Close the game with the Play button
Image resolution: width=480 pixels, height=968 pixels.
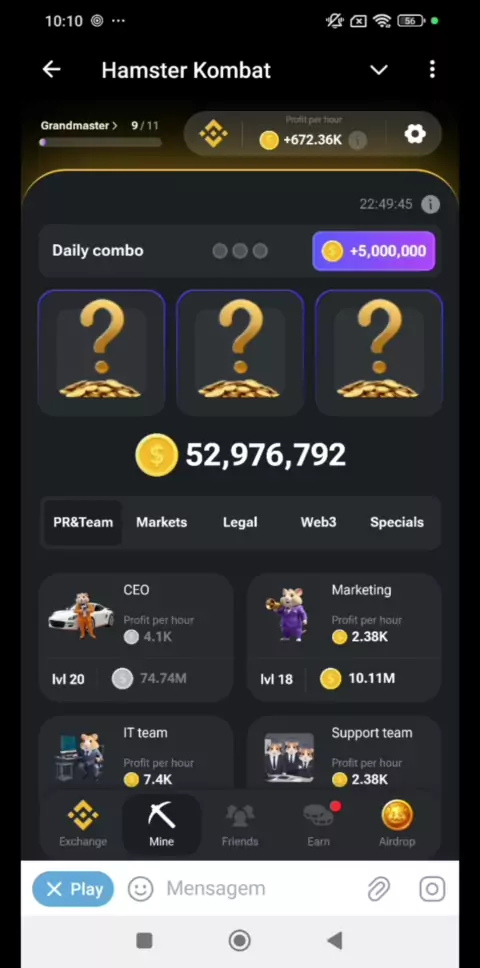click(x=73, y=889)
